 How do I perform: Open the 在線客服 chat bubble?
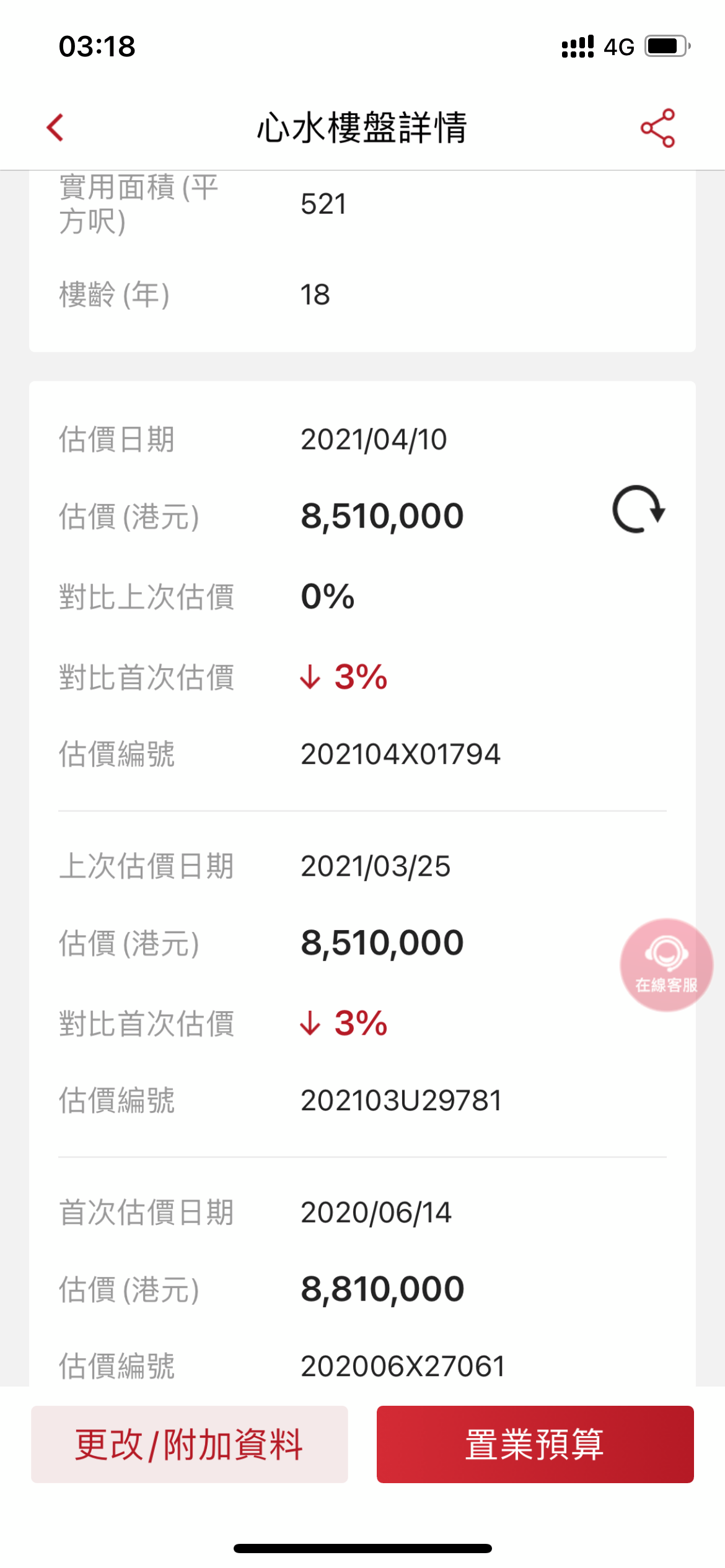(x=666, y=965)
